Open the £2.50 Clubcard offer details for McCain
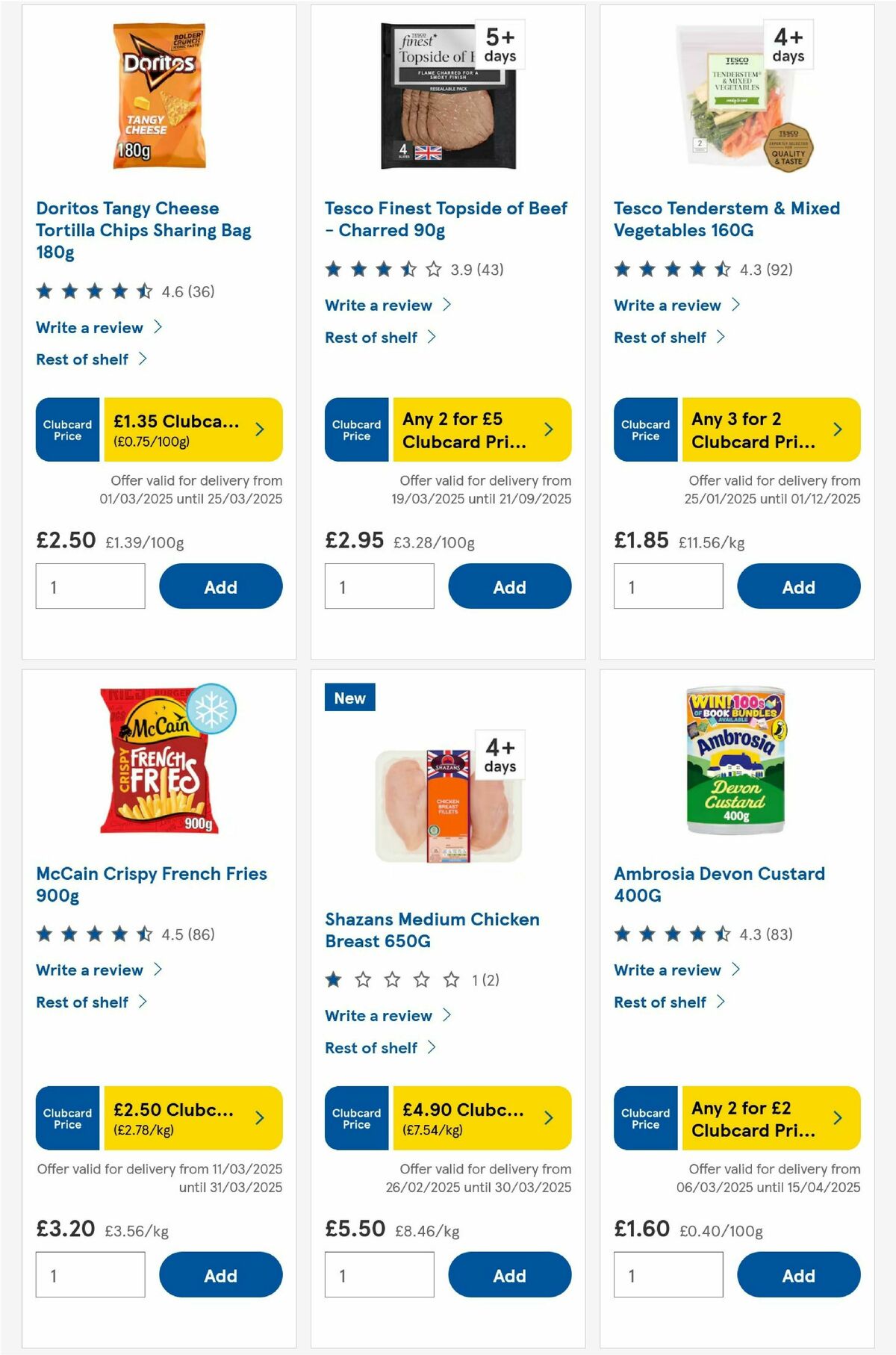This screenshot has height=1355, width=896. (259, 1117)
